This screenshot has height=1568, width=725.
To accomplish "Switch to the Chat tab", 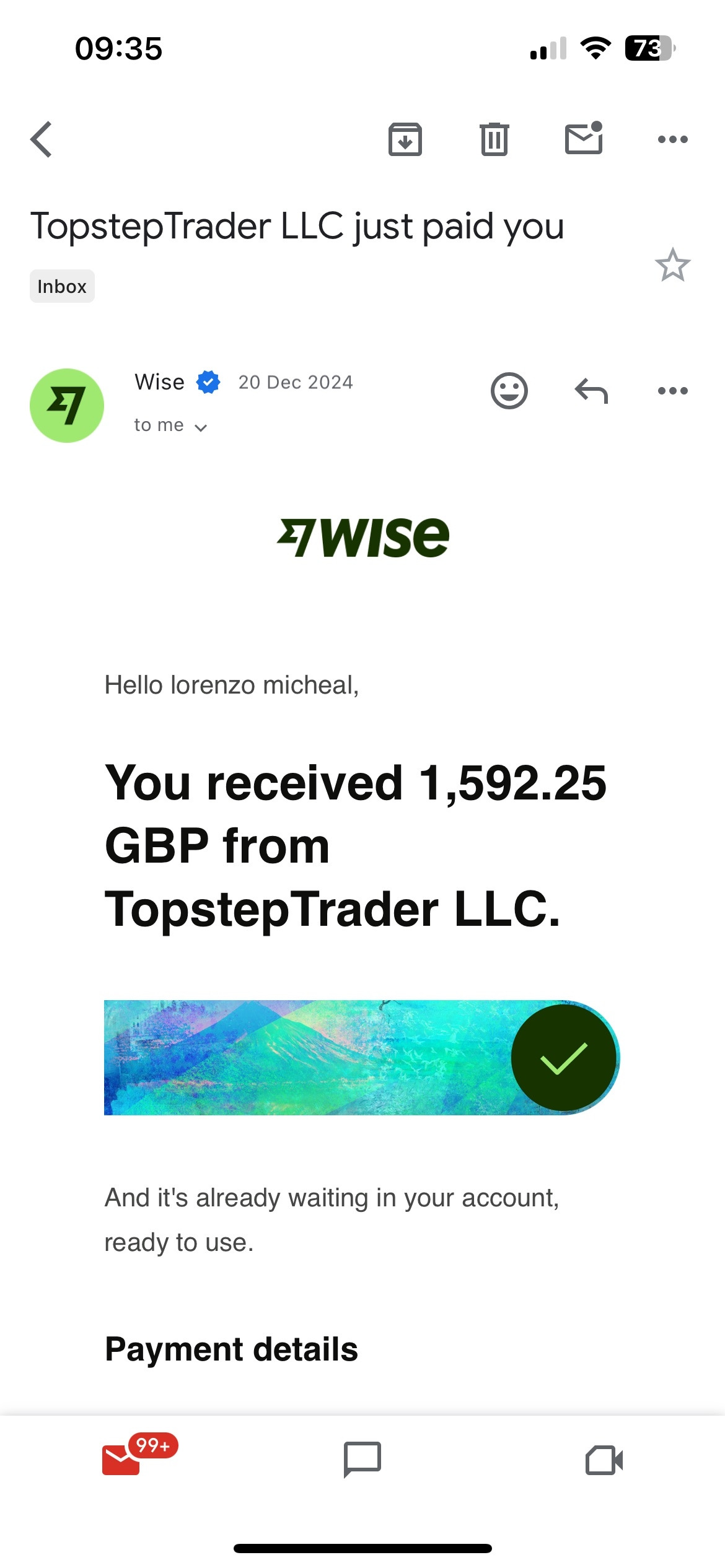I will (x=362, y=1460).
